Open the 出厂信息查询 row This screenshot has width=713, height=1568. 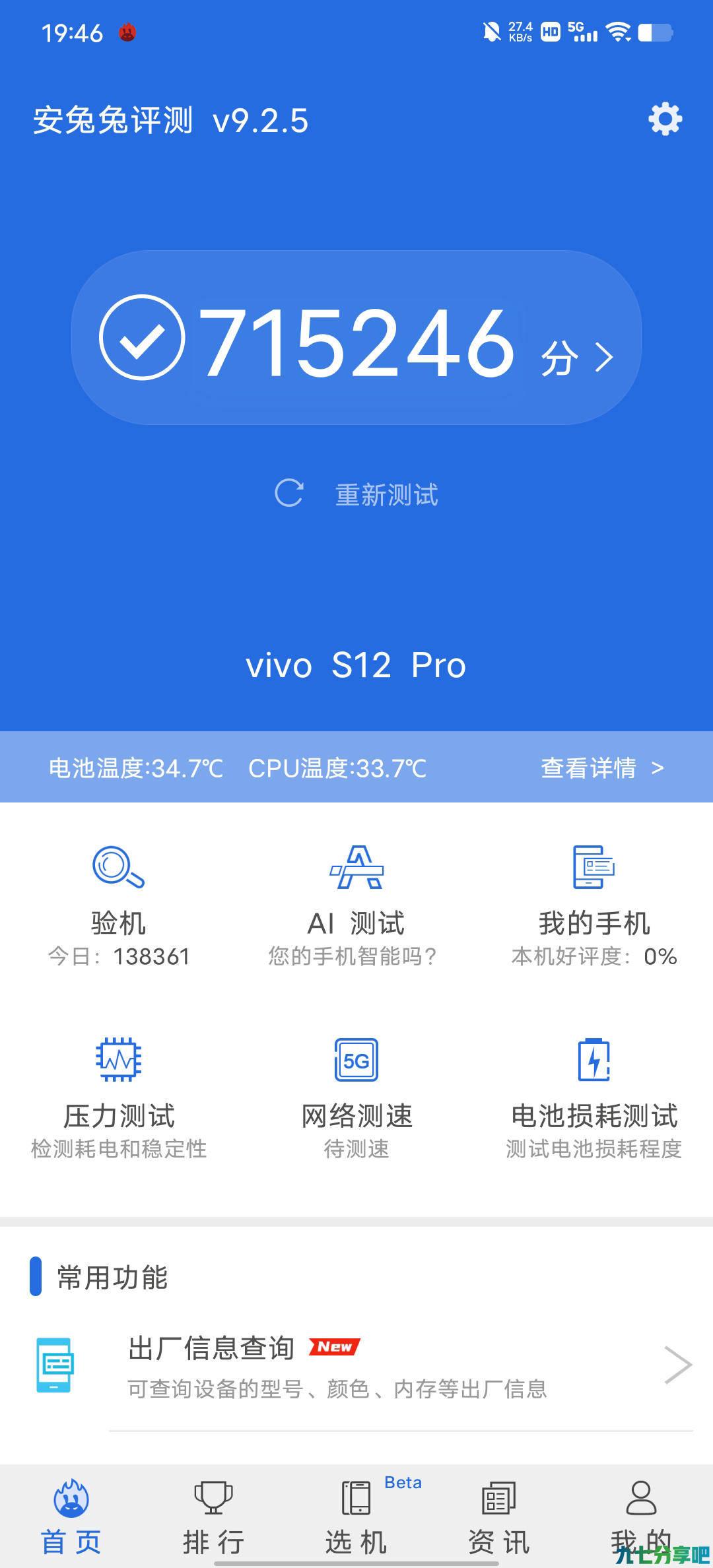(x=356, y=1365)
